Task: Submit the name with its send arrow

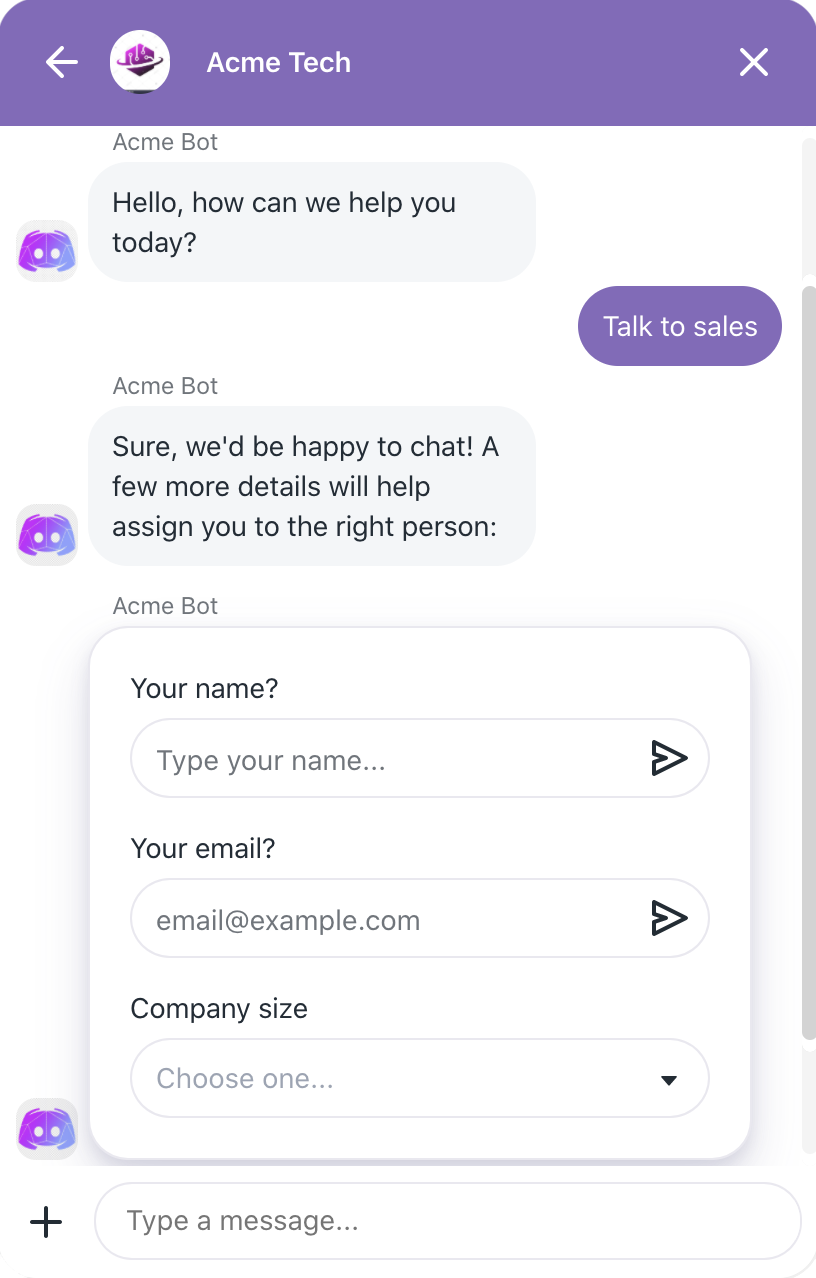Action: pos(669,759)
